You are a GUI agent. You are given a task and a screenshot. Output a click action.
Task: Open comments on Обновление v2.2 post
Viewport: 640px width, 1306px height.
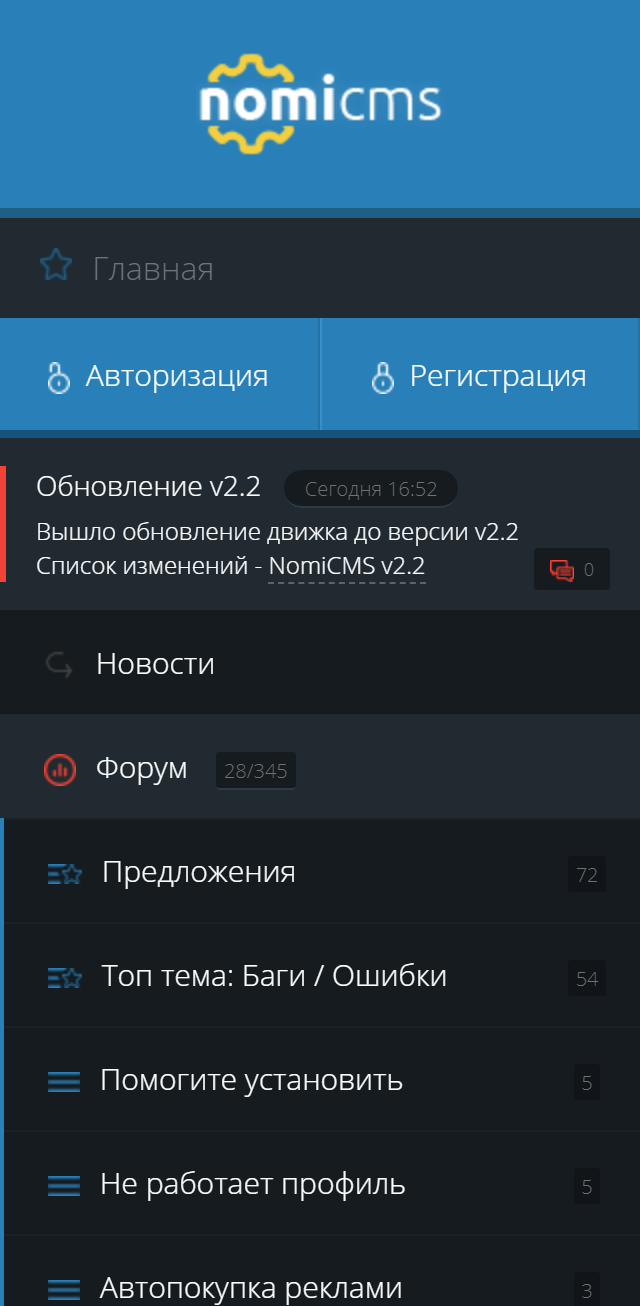pos(571,570)
